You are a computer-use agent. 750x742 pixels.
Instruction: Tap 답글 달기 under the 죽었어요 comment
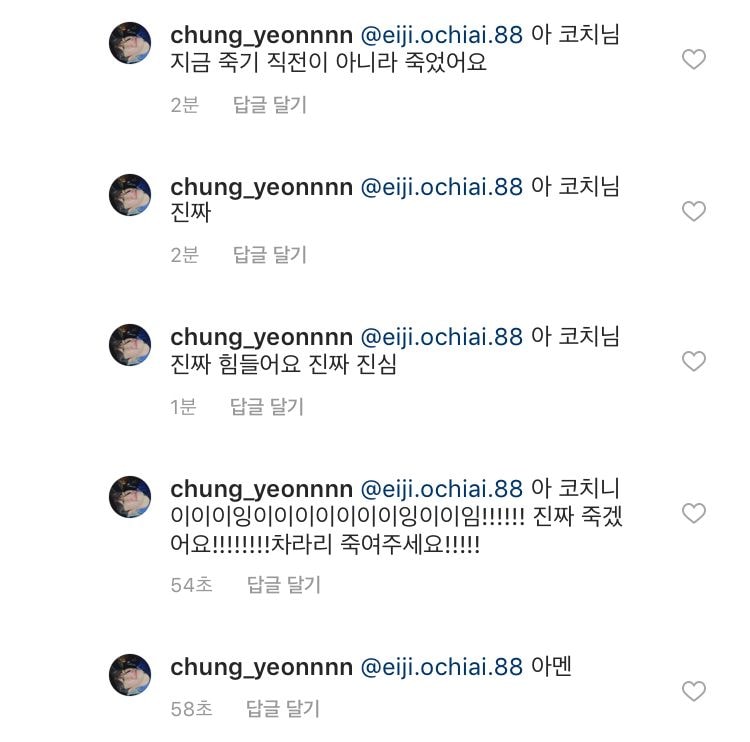pyautogui.click(x=269, y=104)
